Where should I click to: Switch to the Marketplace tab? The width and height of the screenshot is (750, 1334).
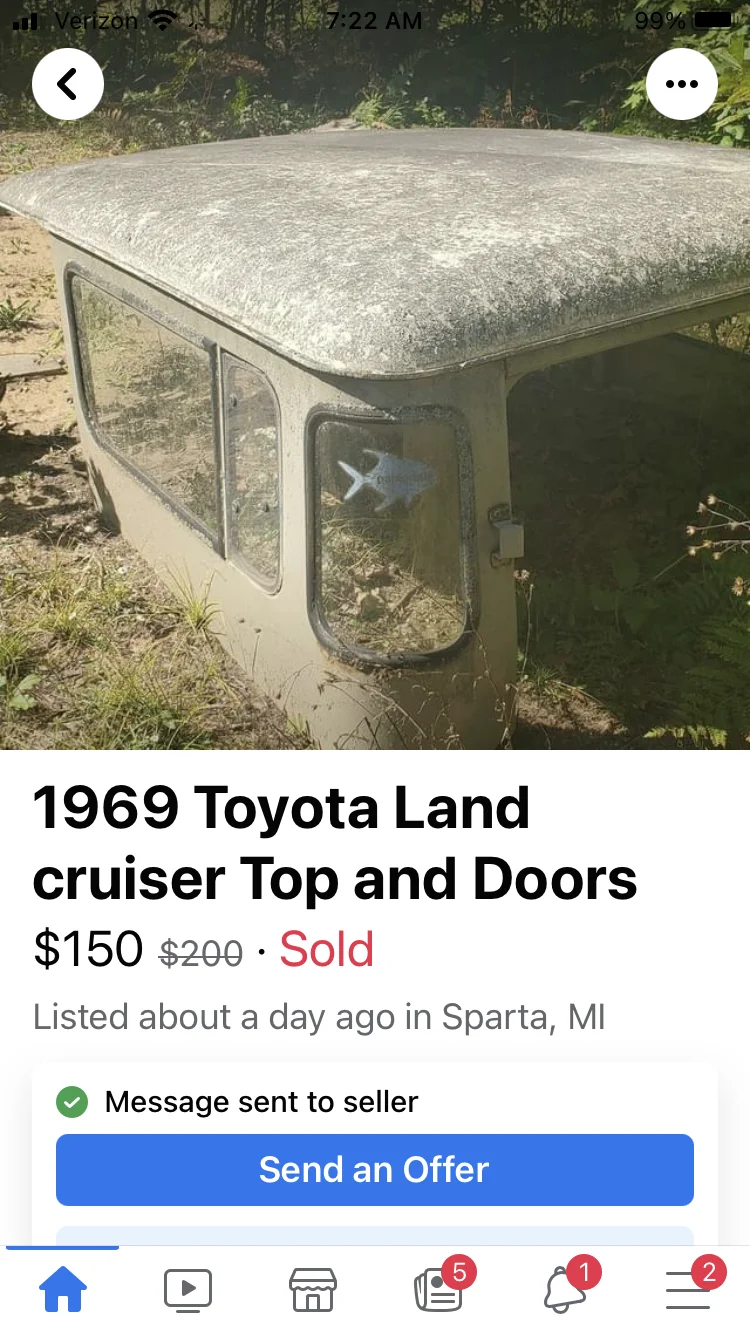click(x=312, y=1290)
